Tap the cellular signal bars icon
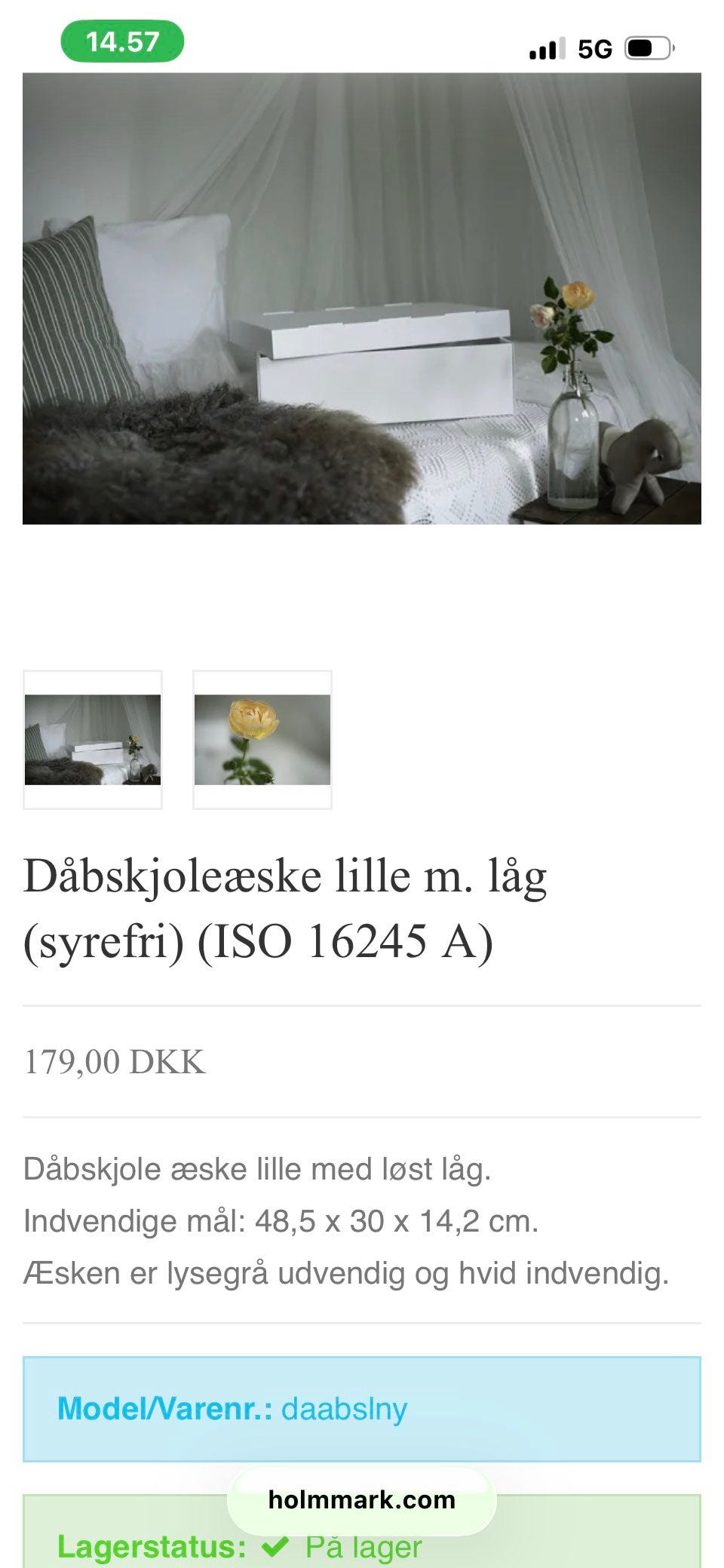The height and width of the screenshot is (1568, 724). click(x=546, y=48)
